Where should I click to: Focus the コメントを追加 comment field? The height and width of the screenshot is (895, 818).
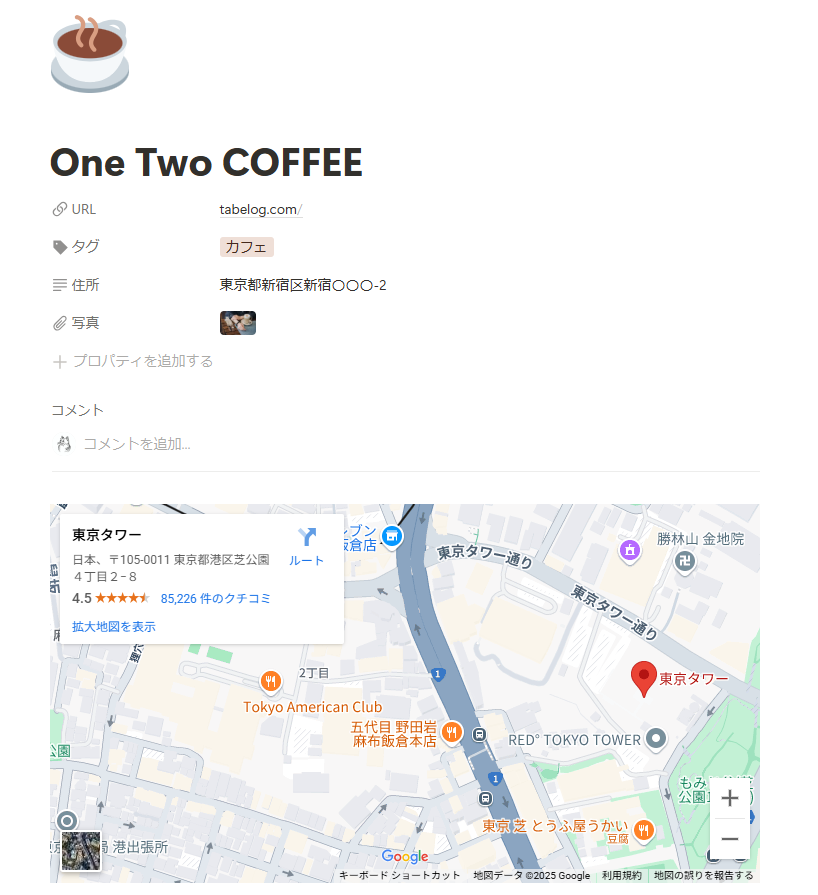tap(137, 443)
